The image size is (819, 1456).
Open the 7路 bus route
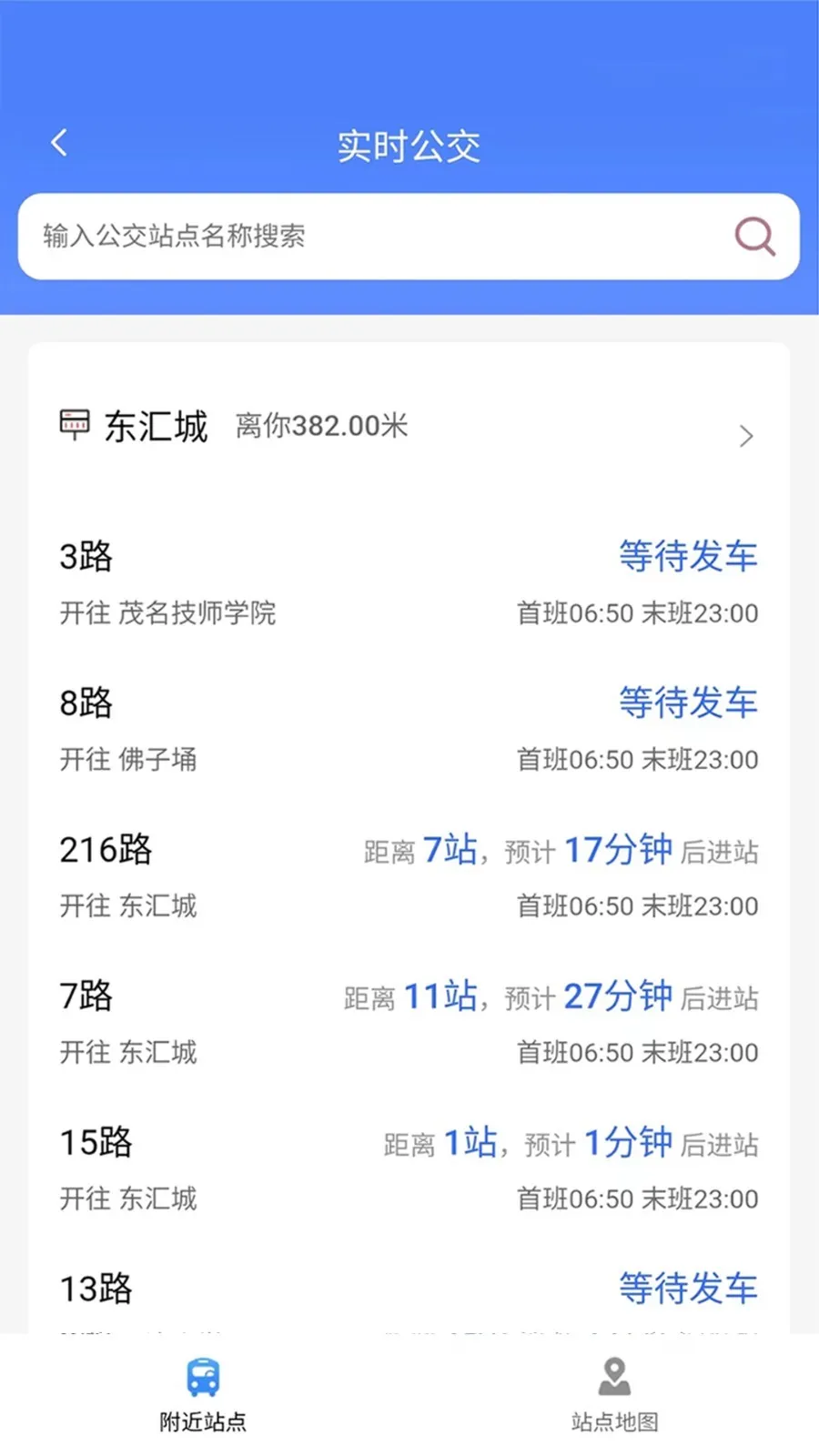[x=409, y=1022]
